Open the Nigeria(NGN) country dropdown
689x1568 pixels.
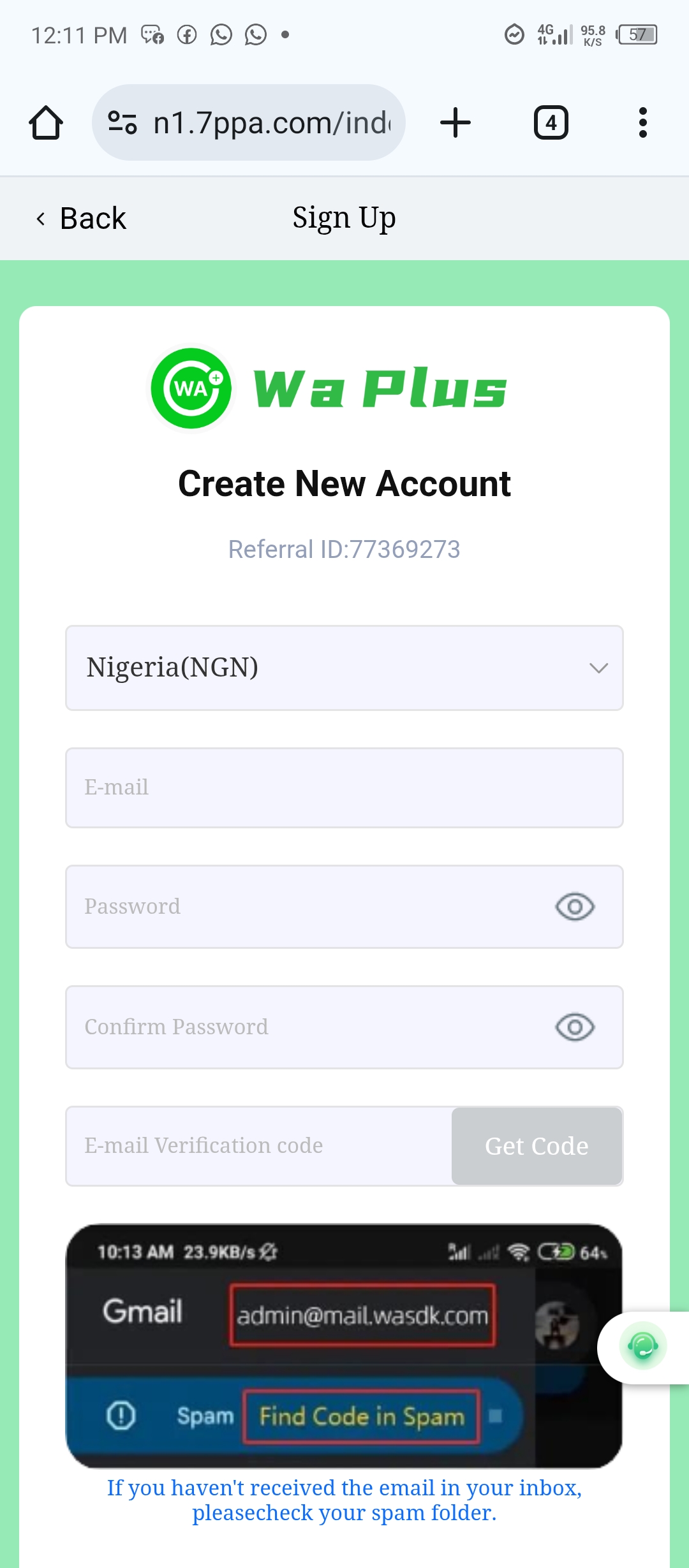click(344, 668)
